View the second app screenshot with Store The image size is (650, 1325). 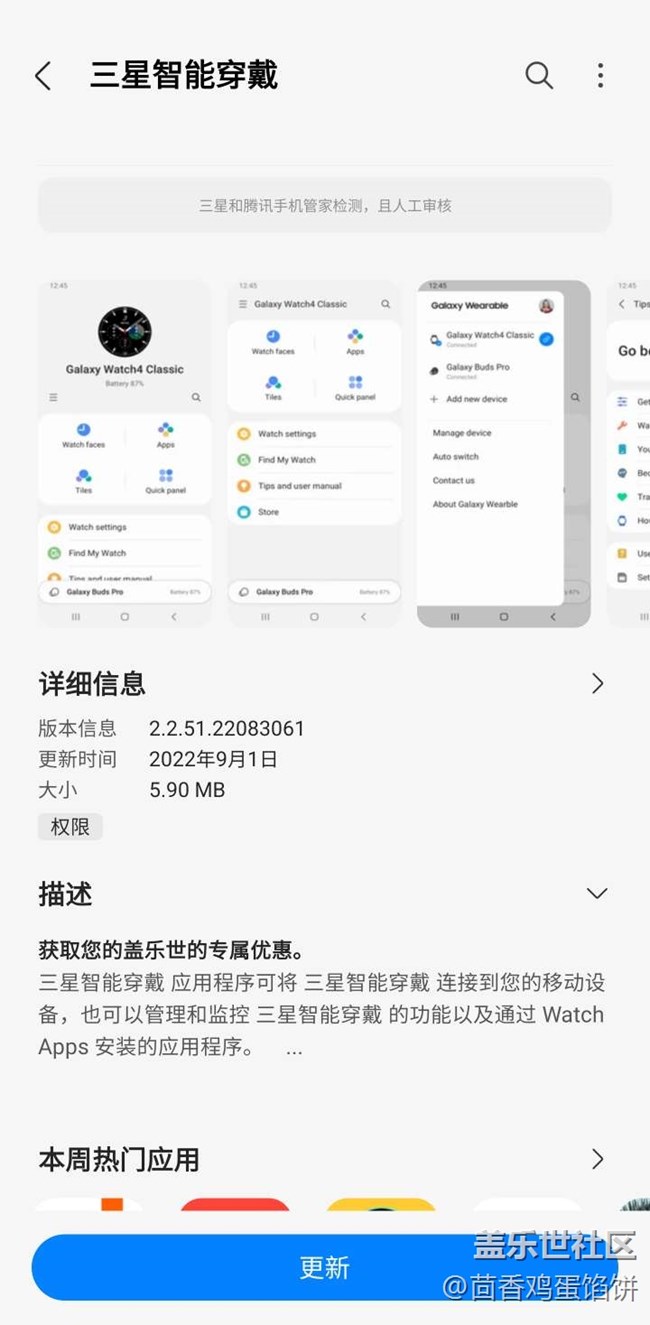(314, 453)
